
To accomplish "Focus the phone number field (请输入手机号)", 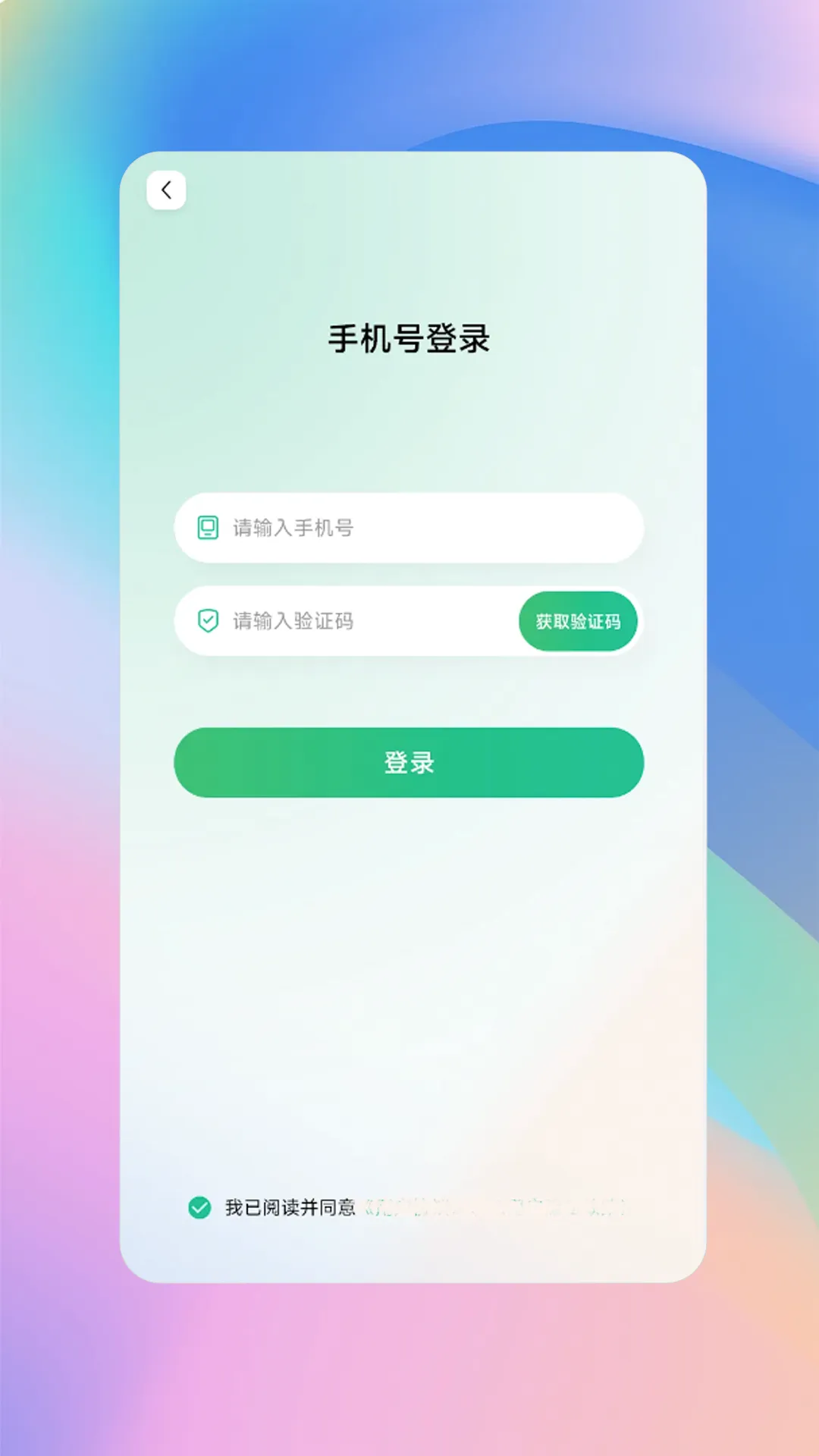I will point(409,528).
